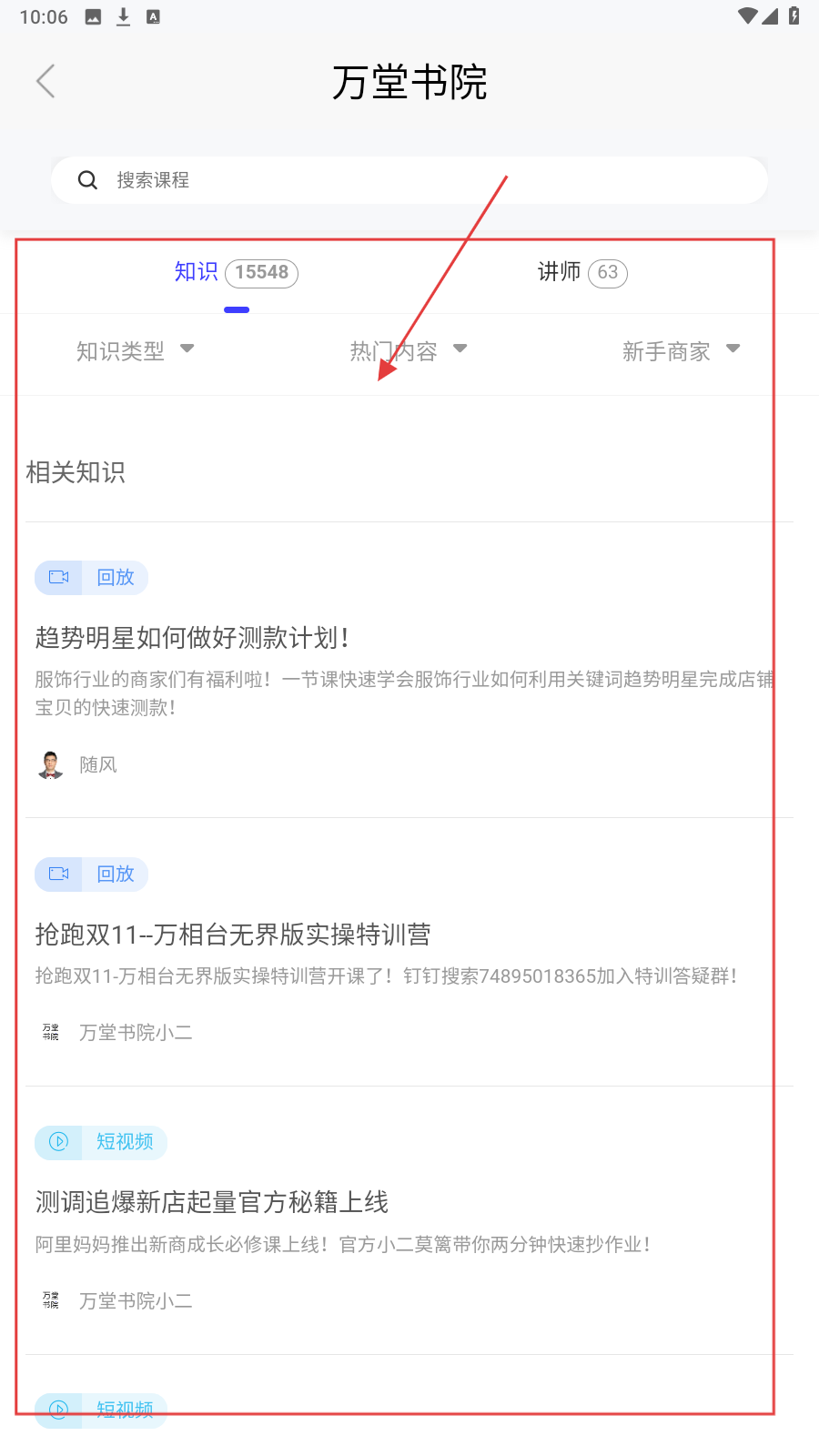Go back from 万堂书院 page
The image size is (819, 1456).
(45, 82)
